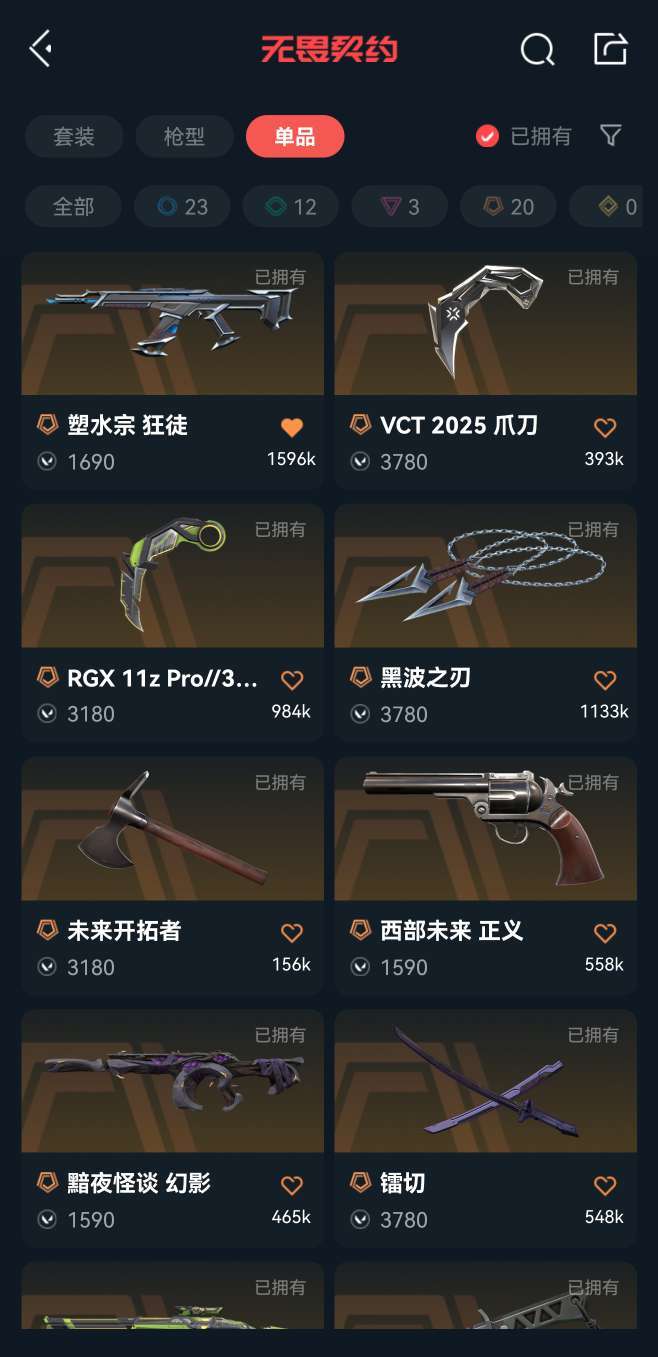Open the search icon in the header
The image size is (658, 1357).
(x=537, y=48)
